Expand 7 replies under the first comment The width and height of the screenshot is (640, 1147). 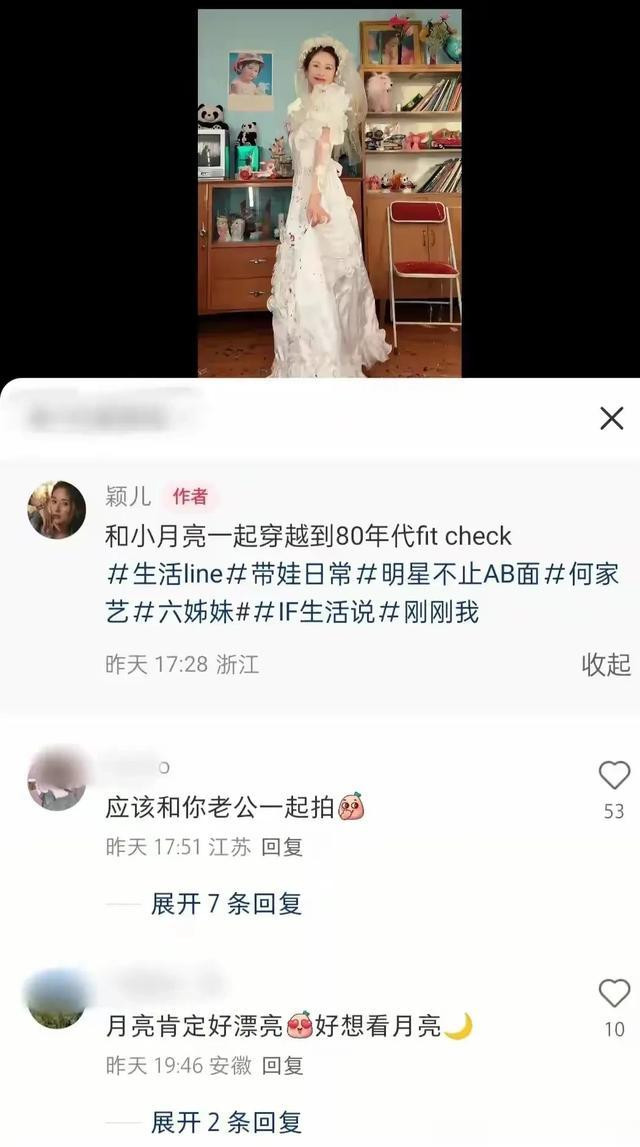[x=226, y=903]
